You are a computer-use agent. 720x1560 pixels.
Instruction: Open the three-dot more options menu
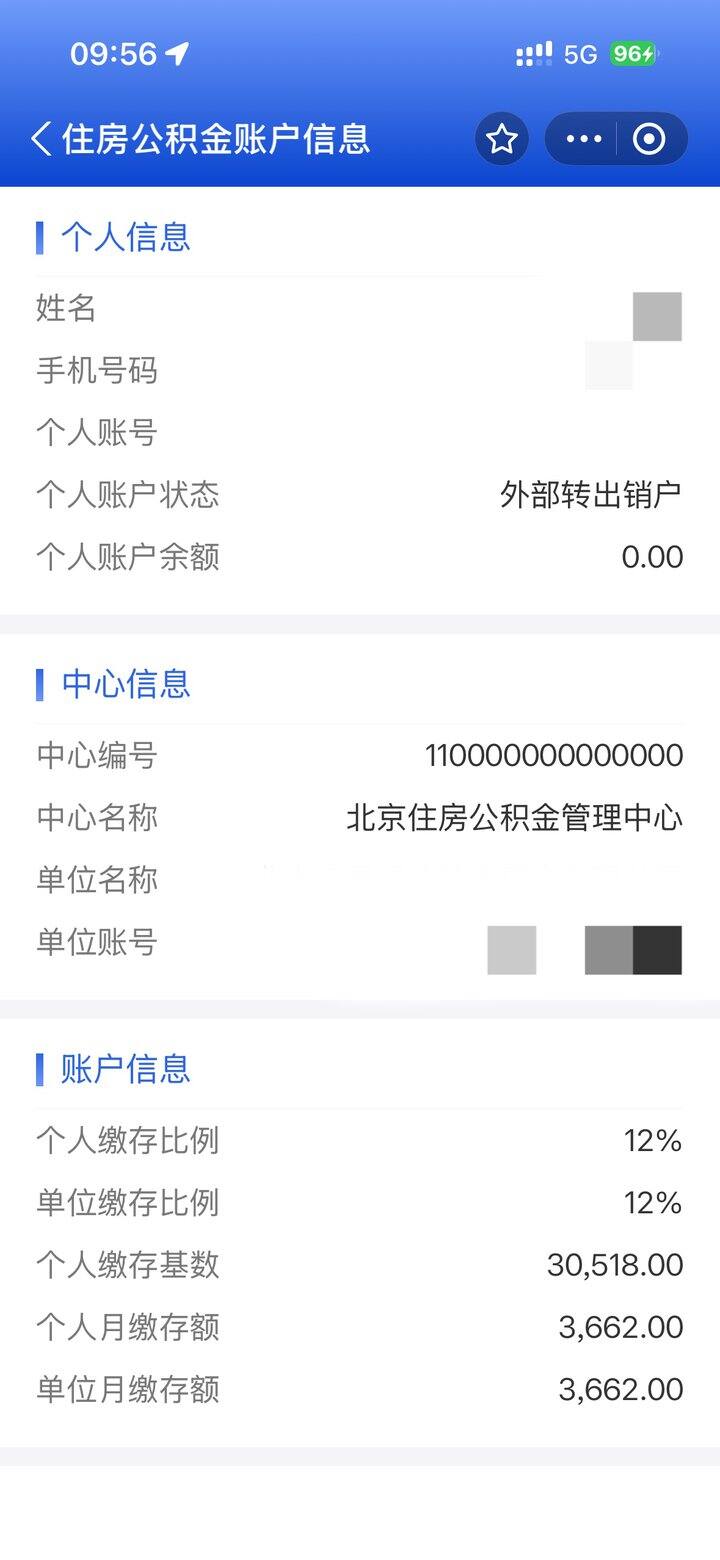[x=583, y=139]
